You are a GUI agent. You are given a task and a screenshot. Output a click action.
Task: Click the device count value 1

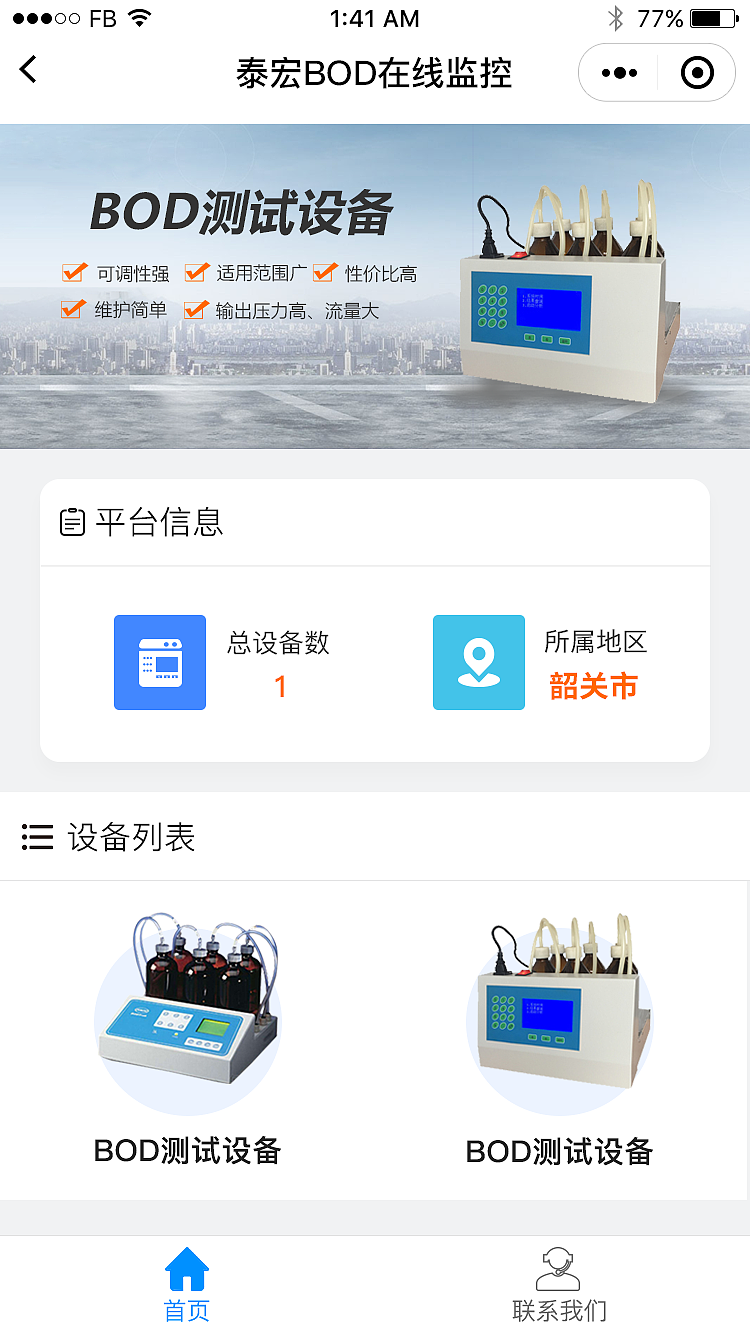280,687
